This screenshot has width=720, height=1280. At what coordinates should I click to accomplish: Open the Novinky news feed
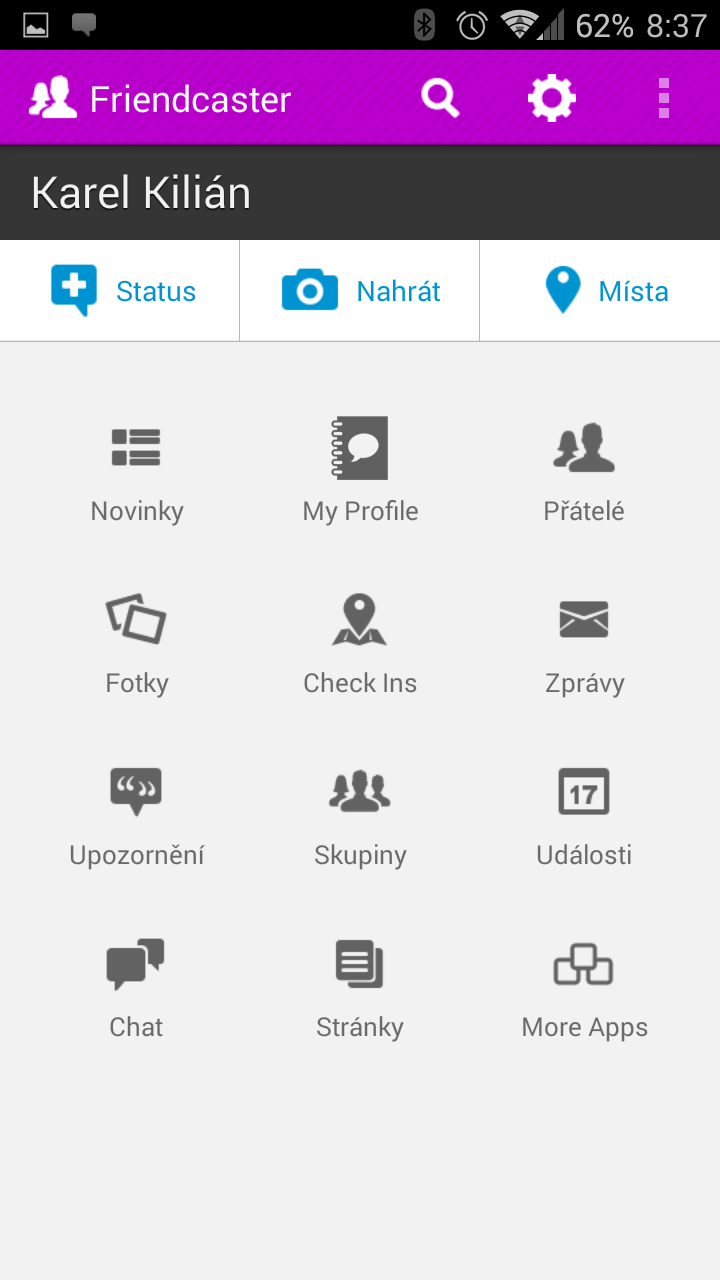click(137, 470)
